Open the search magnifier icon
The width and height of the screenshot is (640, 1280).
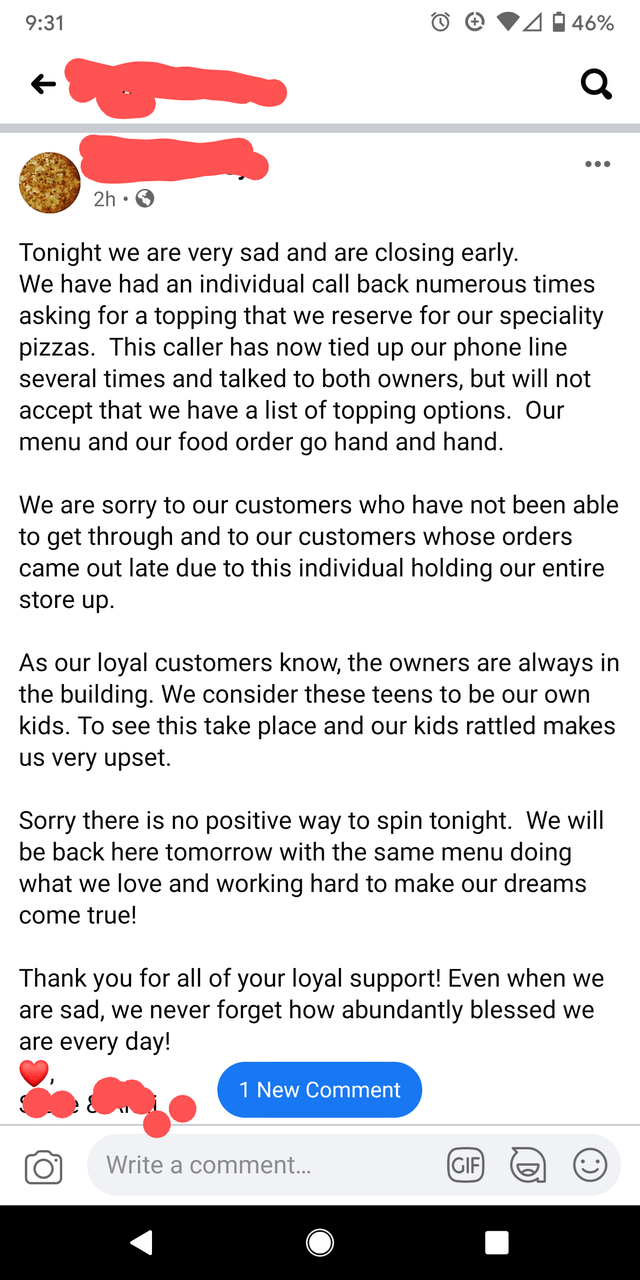pyautogui.click(x=596, y=85)
